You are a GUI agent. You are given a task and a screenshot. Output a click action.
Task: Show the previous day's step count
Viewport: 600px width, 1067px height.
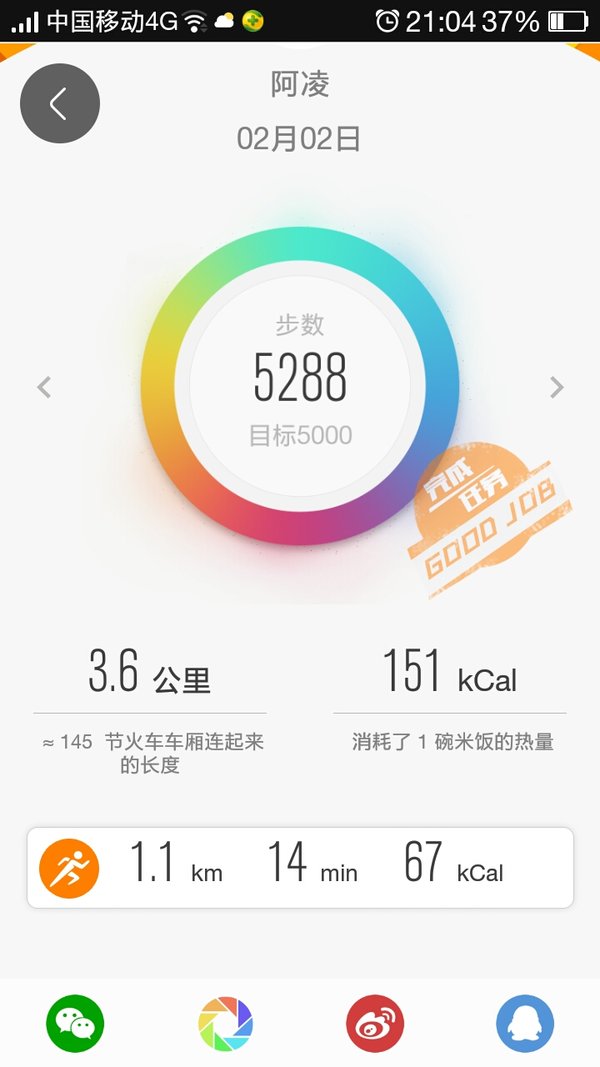tap(44, 387)
